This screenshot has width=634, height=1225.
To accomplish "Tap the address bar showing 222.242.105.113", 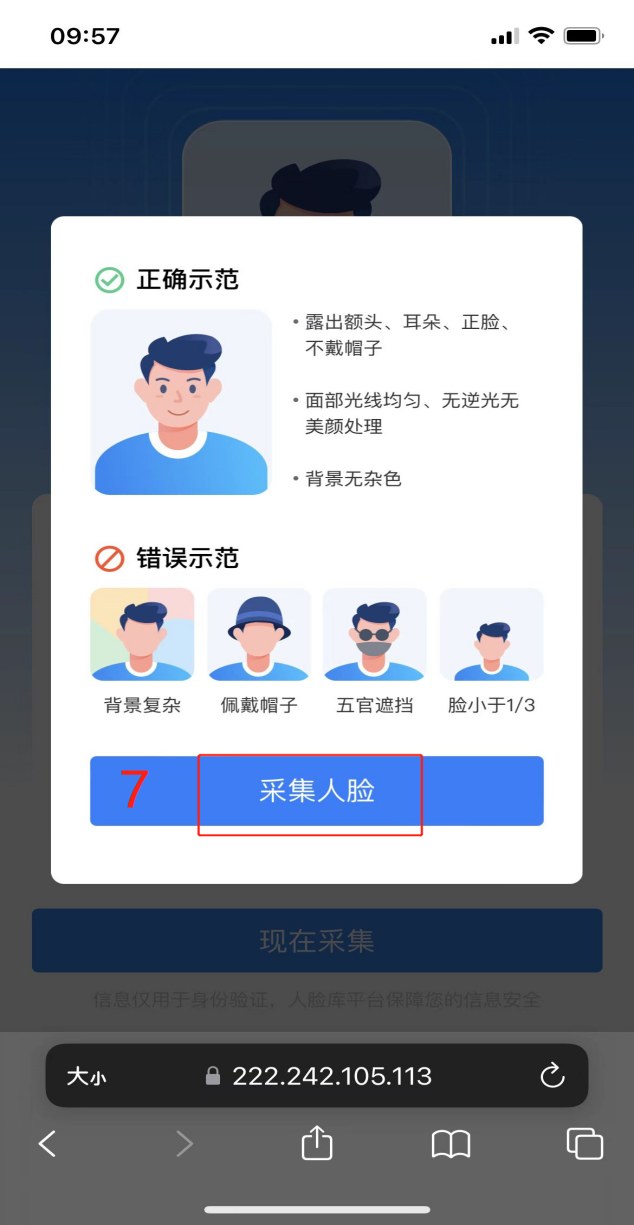I will point(331,1076).
